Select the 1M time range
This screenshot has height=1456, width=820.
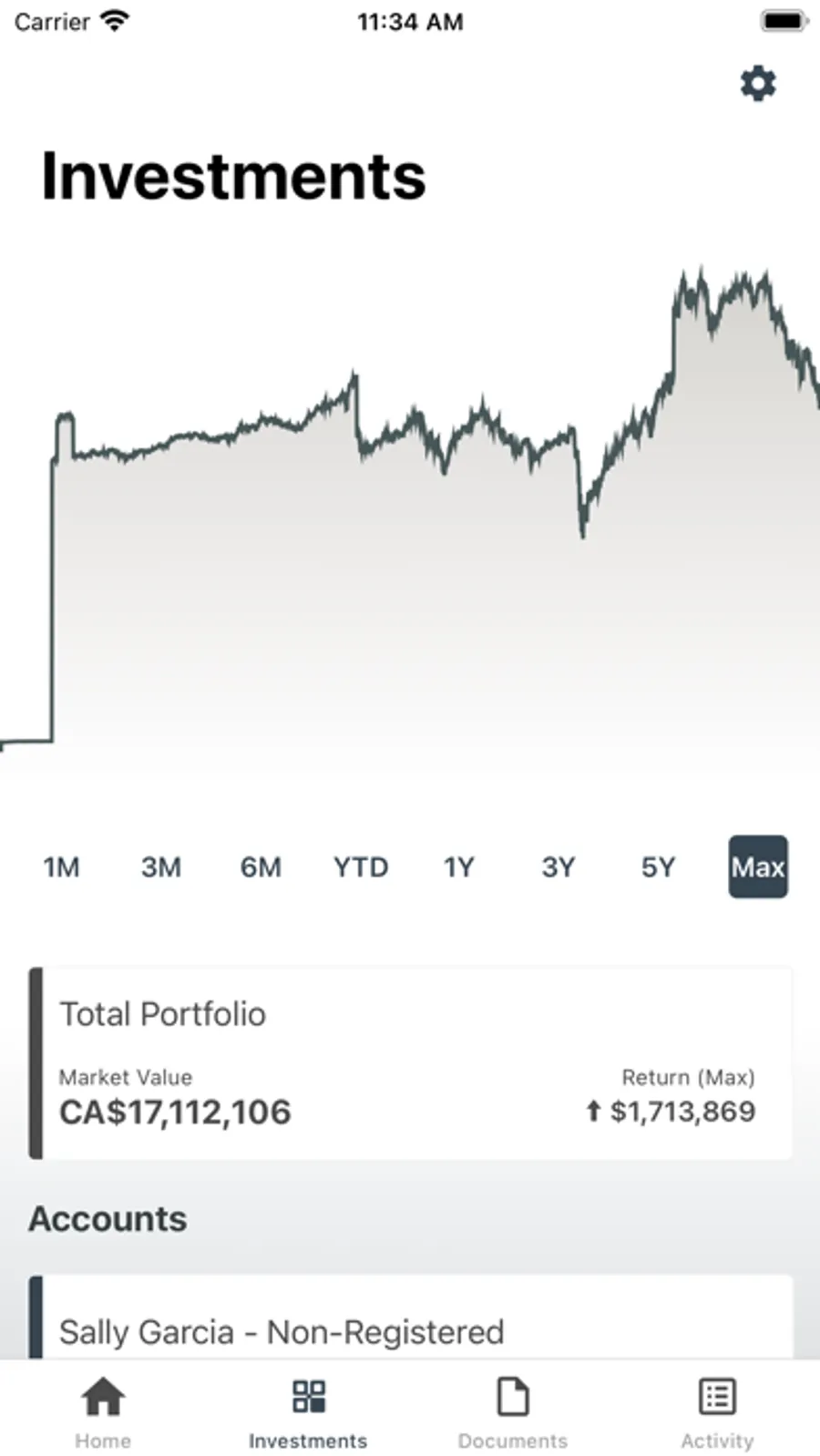click(x=61, y=866)
